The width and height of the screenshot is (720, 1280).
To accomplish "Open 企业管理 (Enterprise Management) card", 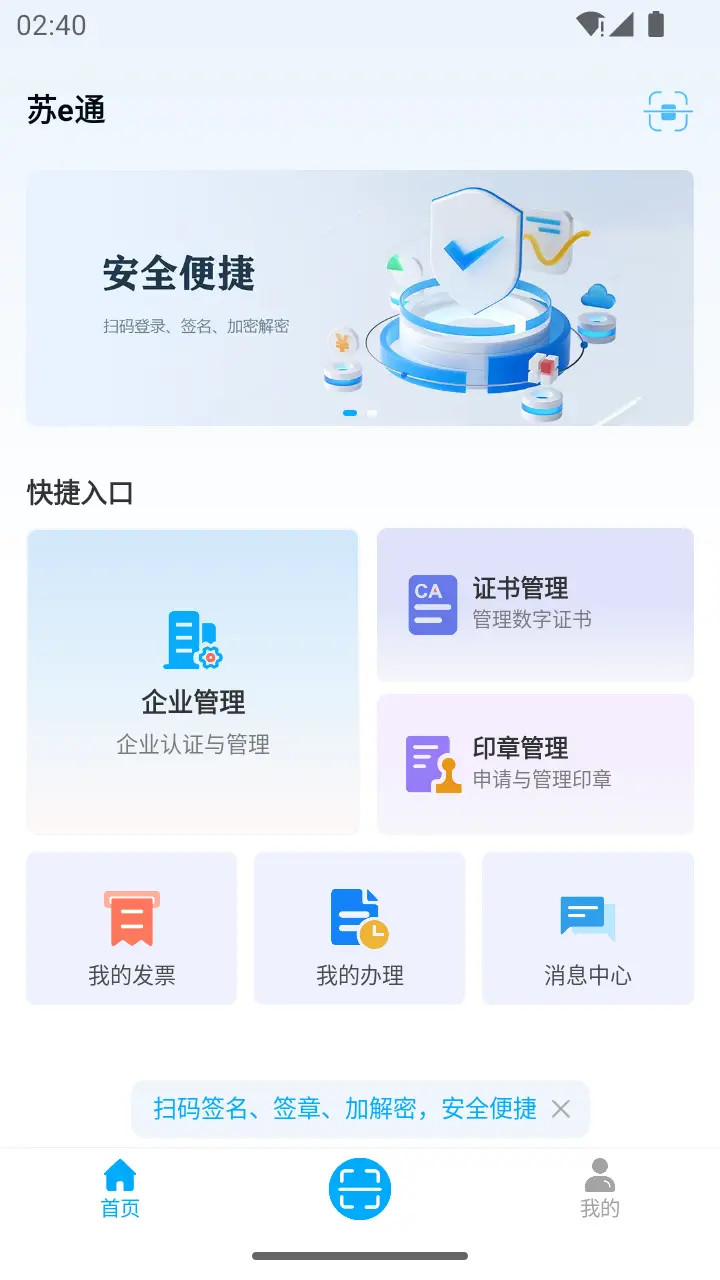I will [193, 682].
